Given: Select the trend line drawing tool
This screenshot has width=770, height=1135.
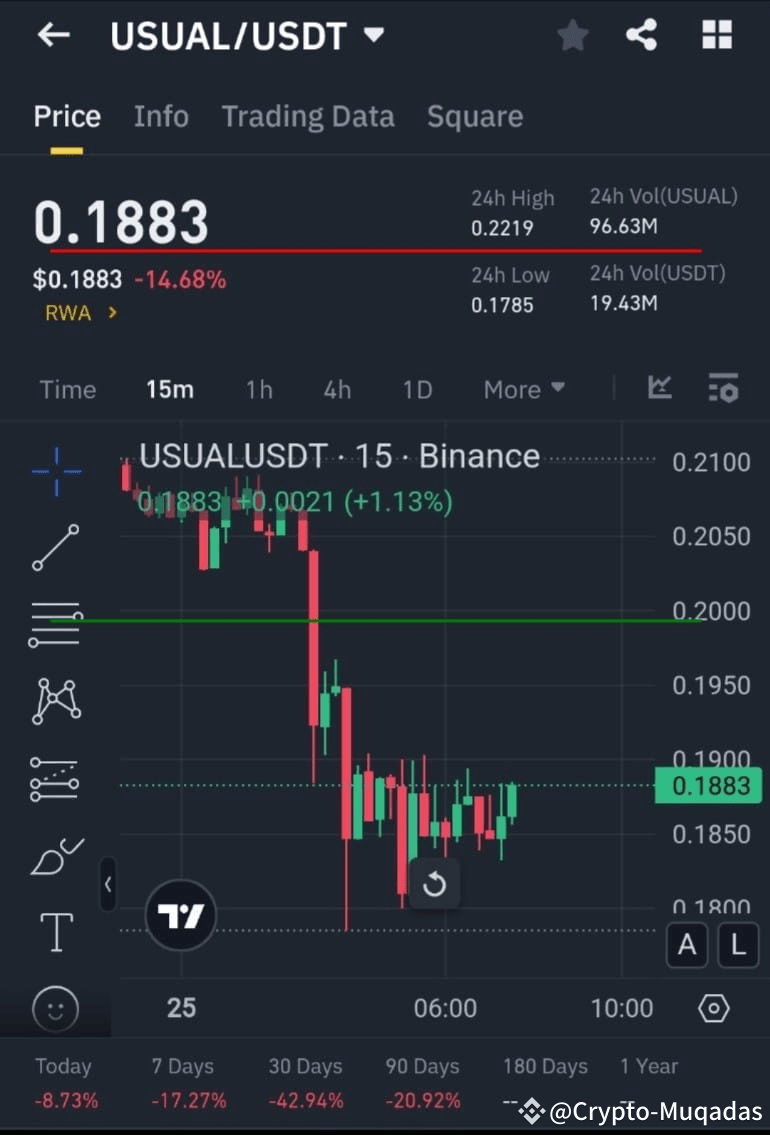Looking at the screenshot, I should (x=55, y=548).
